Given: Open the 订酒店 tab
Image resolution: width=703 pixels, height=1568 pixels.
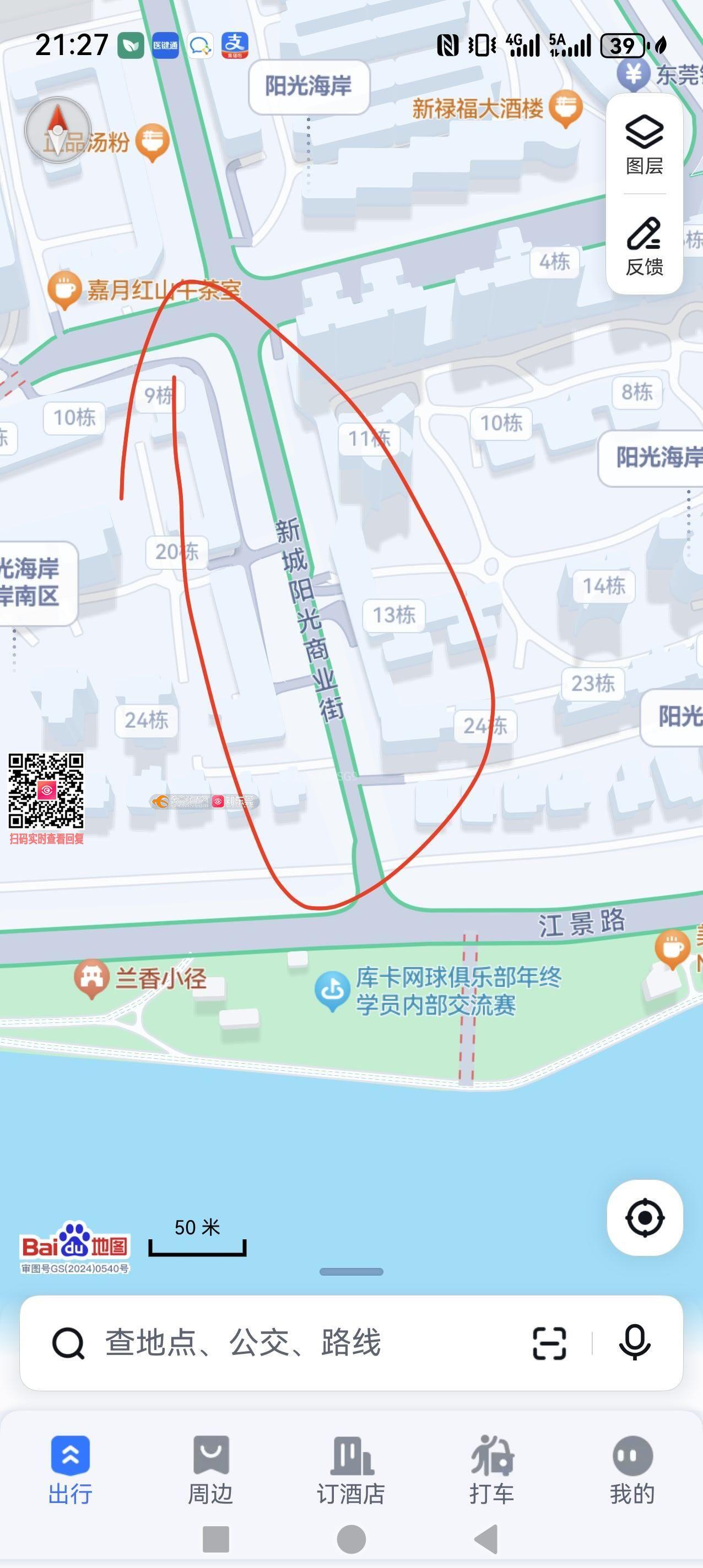Looking at the screenshot, I should (x=351, y=1469).
